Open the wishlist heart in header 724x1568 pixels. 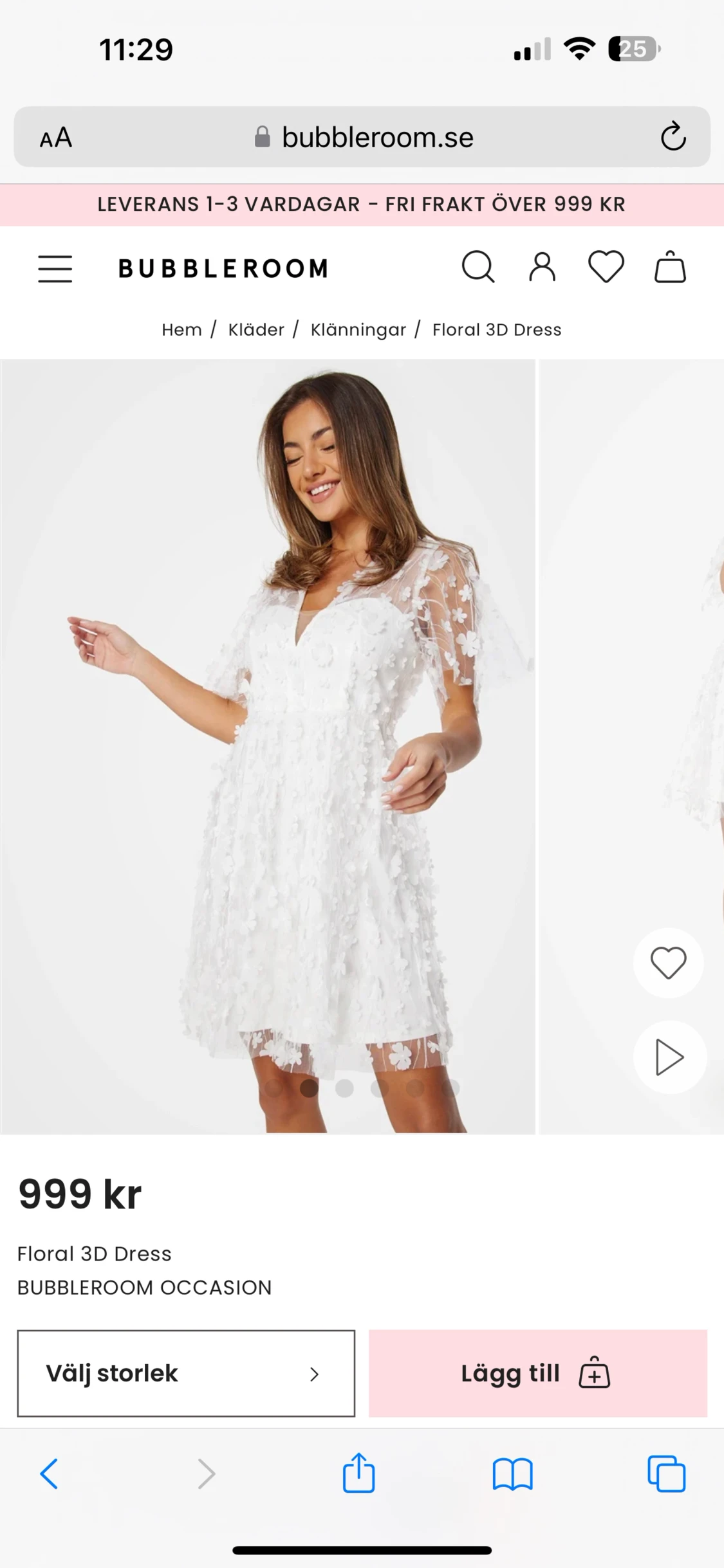click(x=606, y=267)
